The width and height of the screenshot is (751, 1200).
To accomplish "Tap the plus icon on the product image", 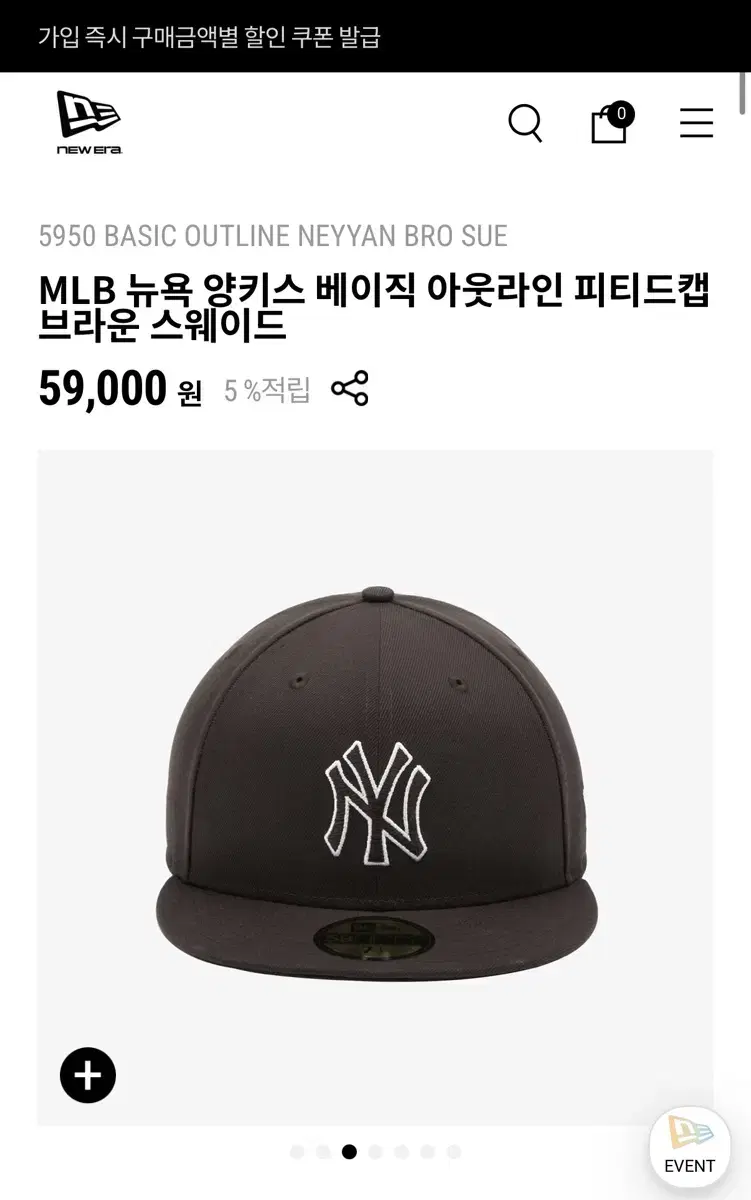I will [87, 1075].
